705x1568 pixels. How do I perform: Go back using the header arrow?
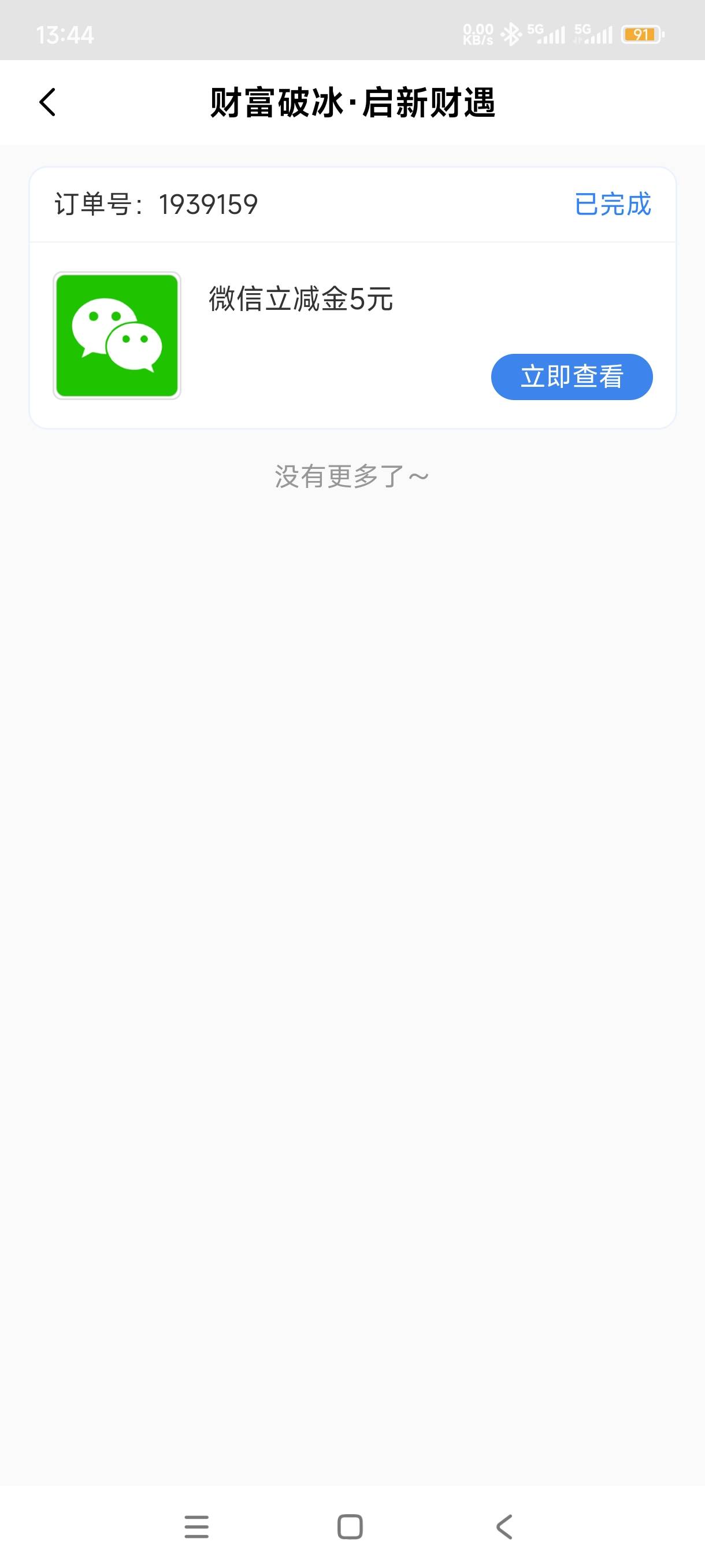point(47,102)
